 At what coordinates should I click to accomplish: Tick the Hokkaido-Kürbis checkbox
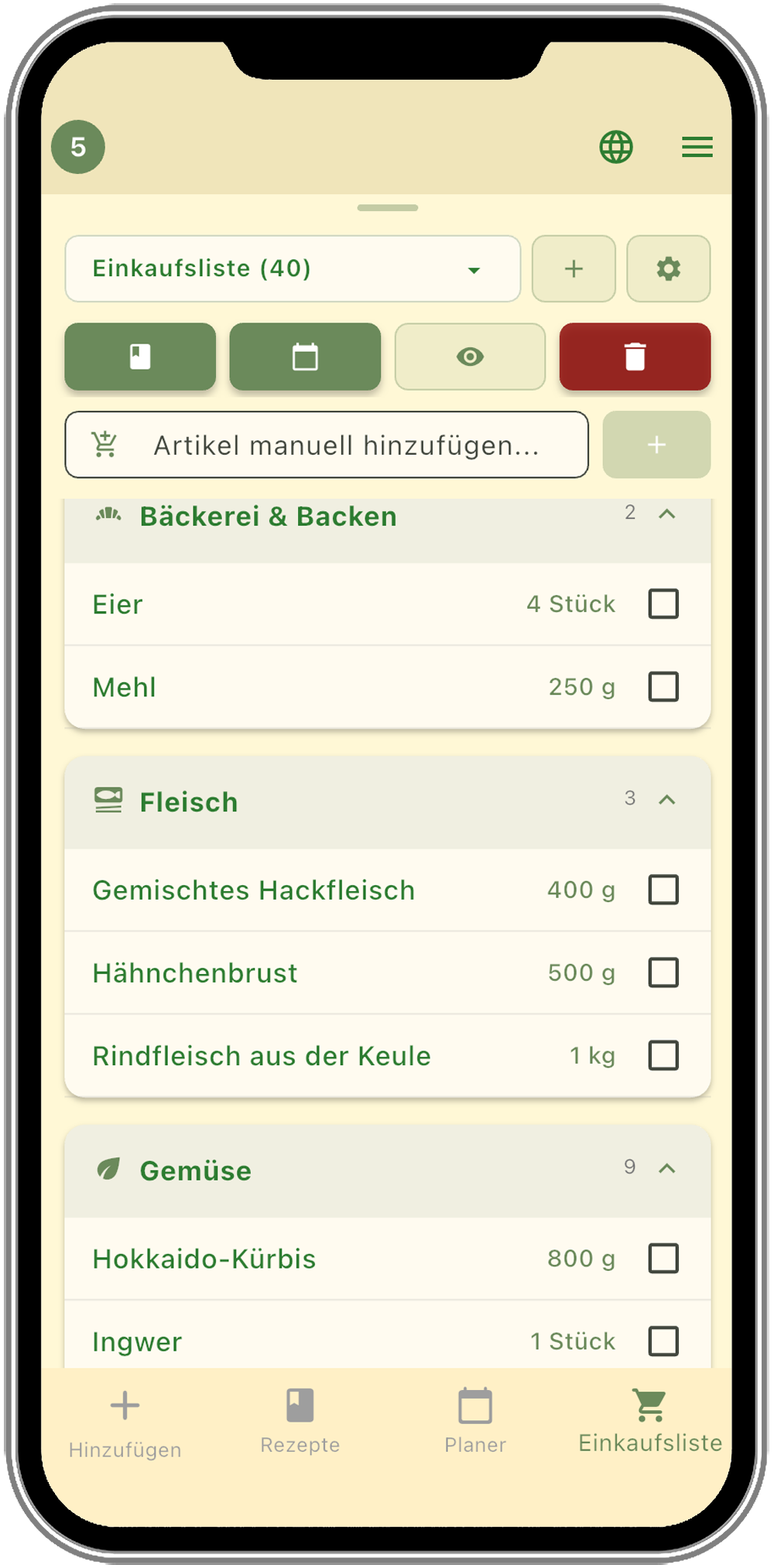pos(663,1259)
